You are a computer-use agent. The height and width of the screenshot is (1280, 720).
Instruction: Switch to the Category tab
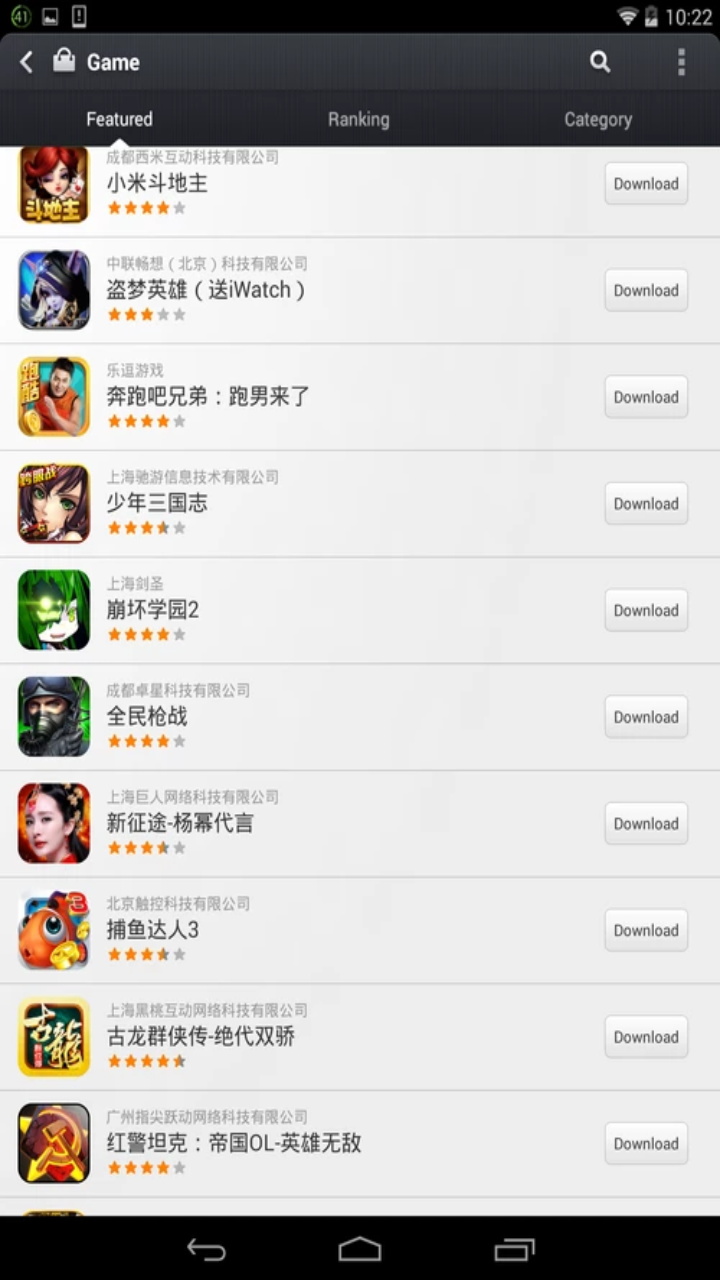tap(598, 119)
